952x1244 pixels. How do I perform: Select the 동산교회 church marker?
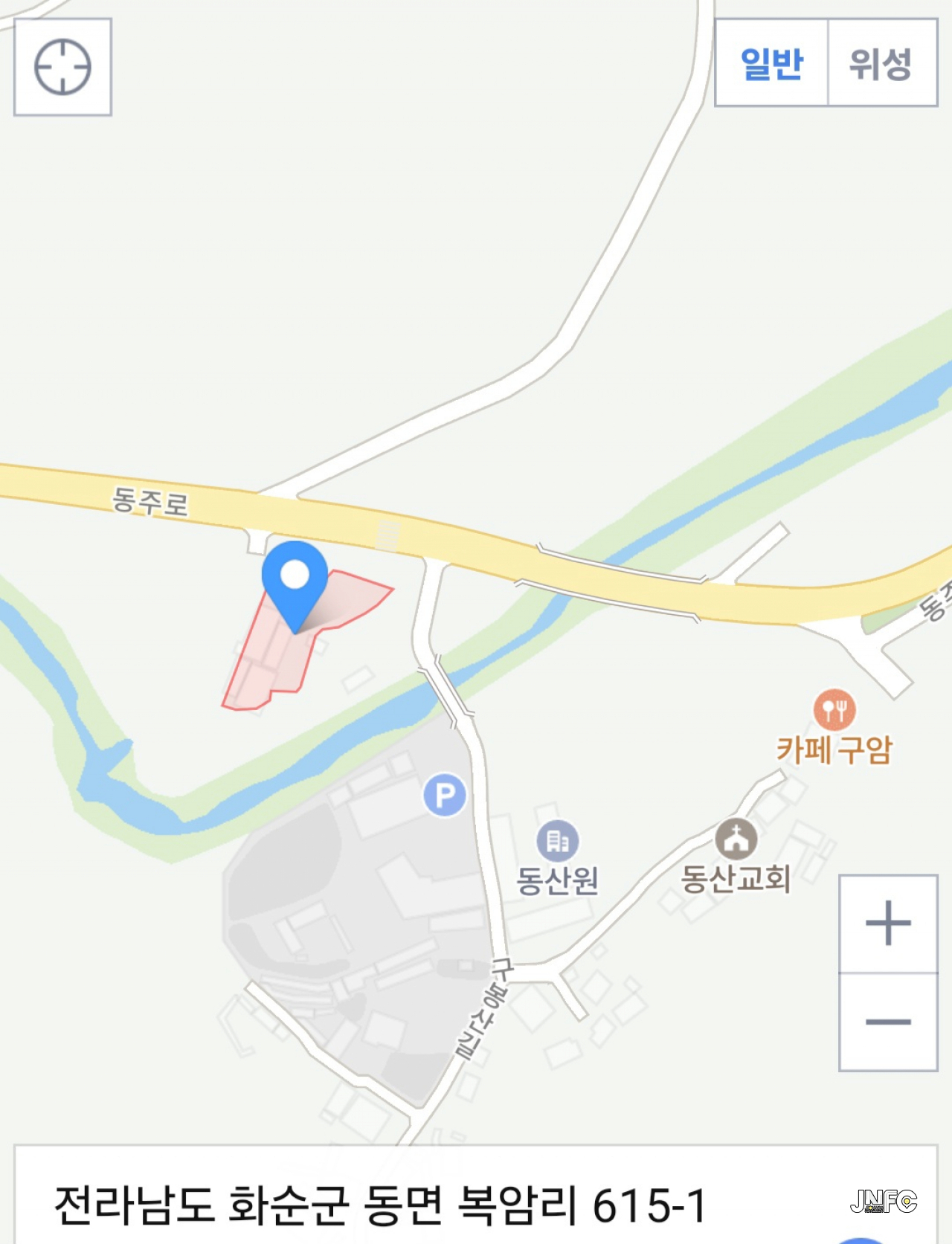tap(736, 839)
